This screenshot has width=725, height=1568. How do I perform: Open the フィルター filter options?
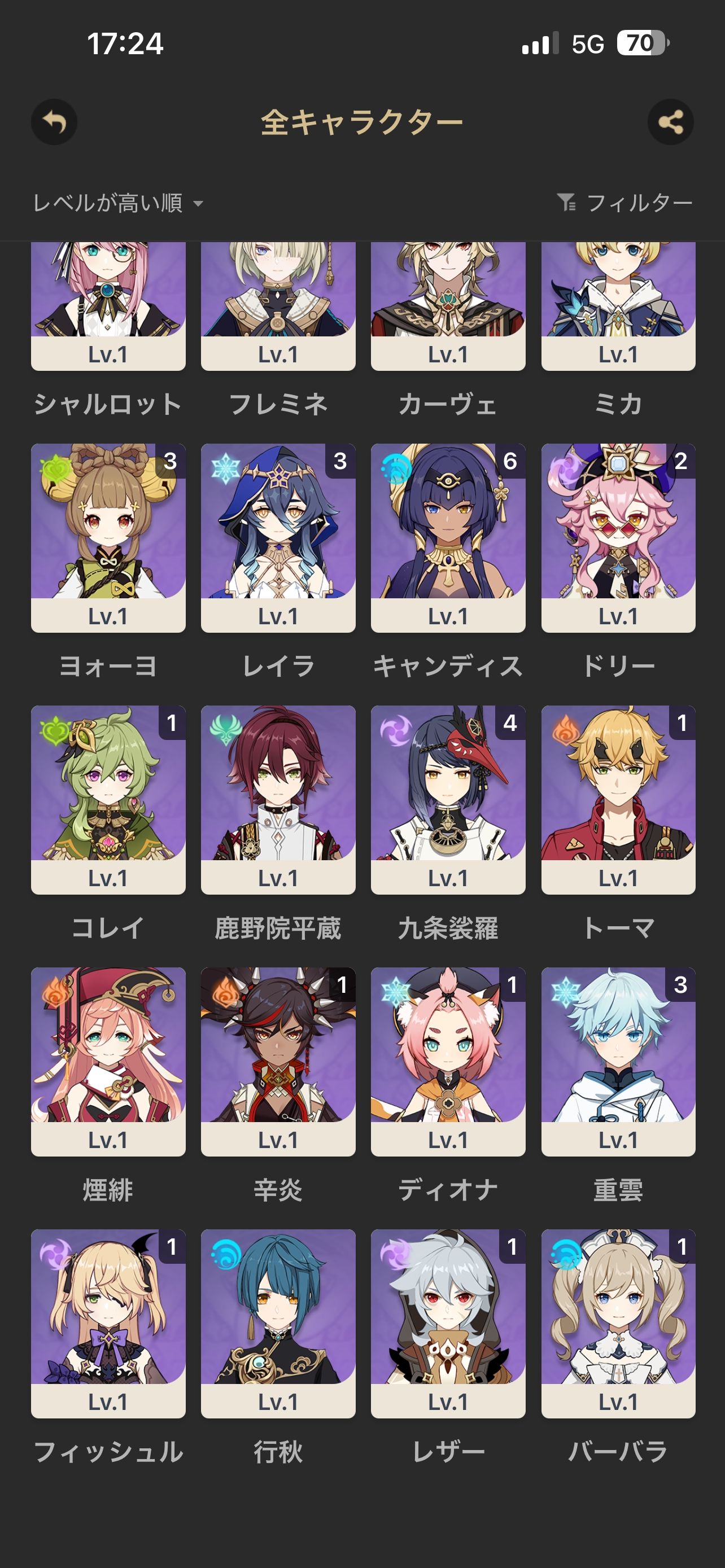click(625, 203)
